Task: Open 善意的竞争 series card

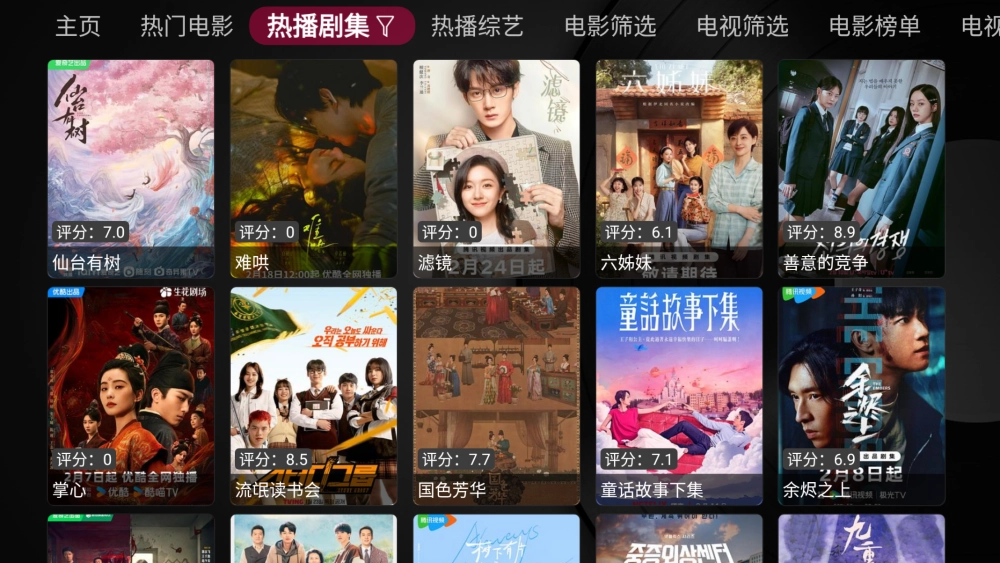Action: (862, 168)
